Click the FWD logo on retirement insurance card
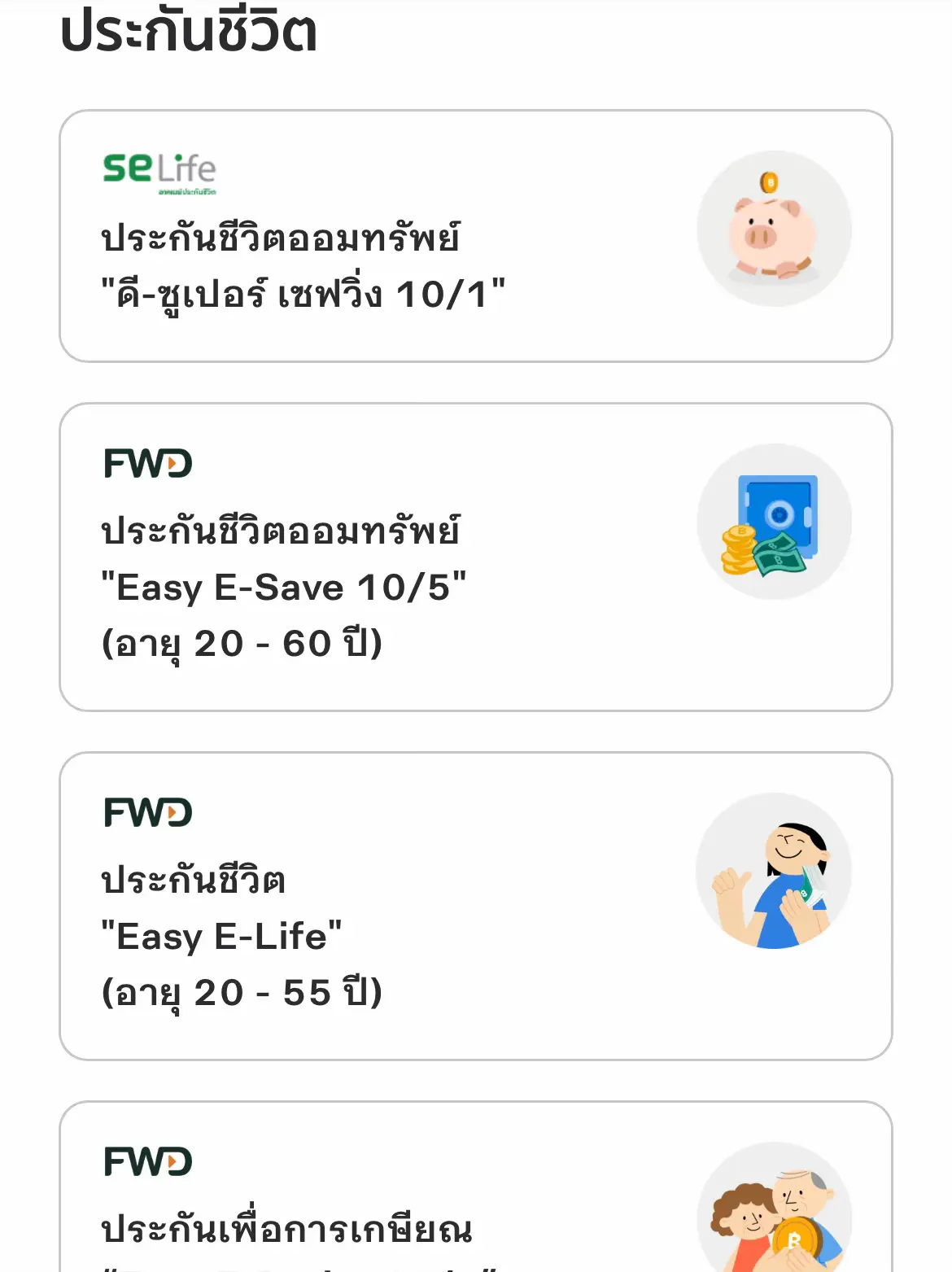This screenshot has width=952, height=1272. [148, 1162]
